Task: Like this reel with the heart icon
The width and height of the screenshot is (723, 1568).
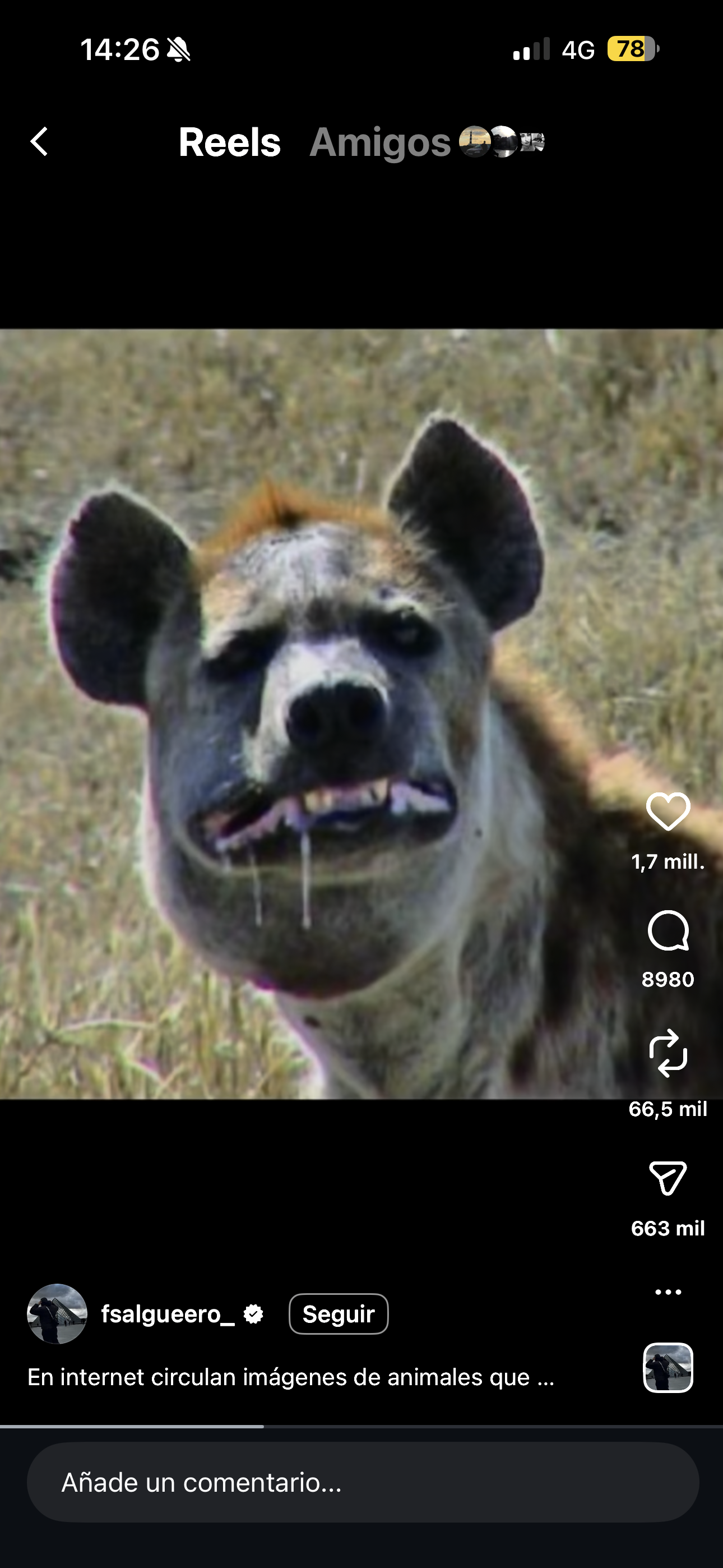Action: pos(668,811)
